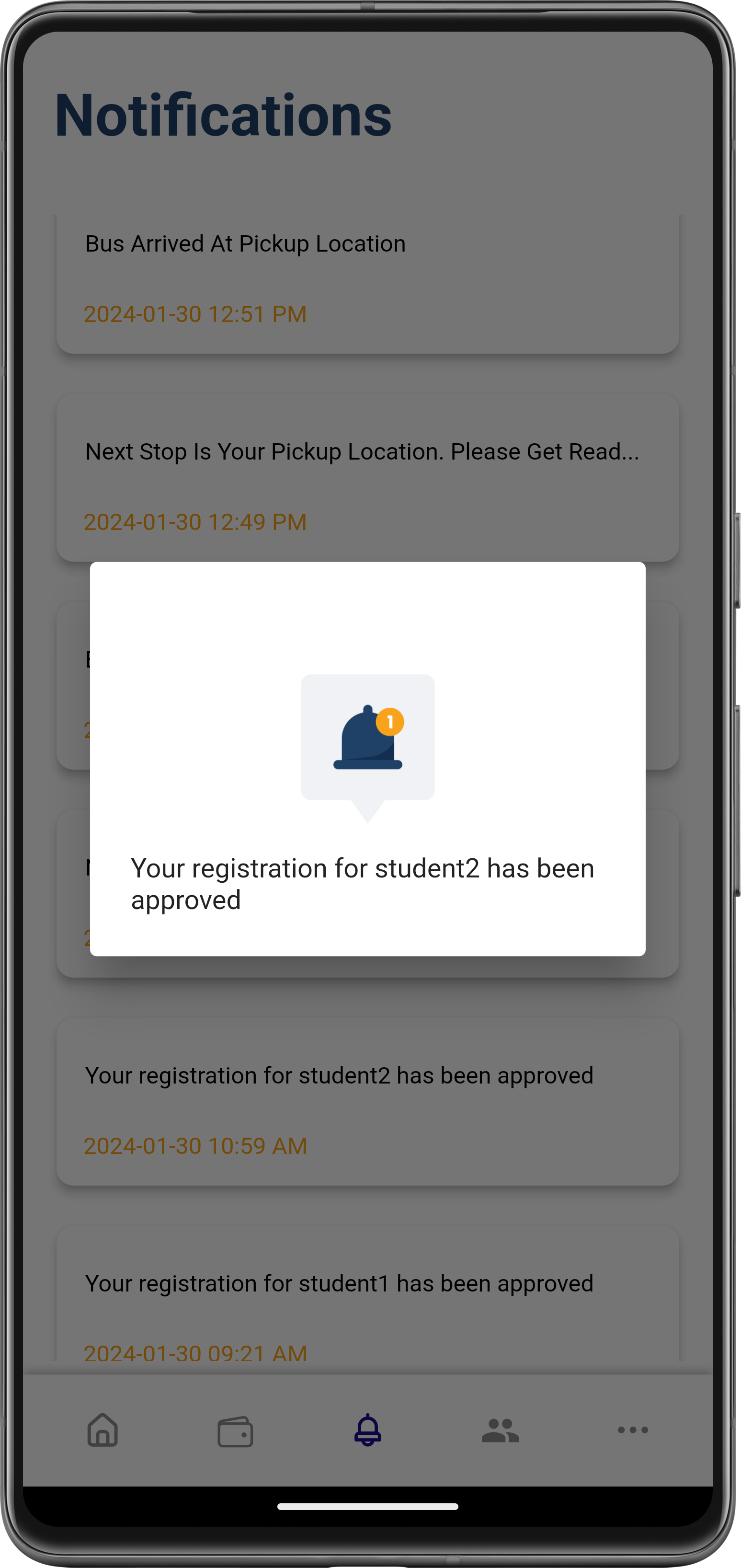The image size is (741, 1568).
Task: Tap the timestamp 2024-01-30 12:51 PM
Action: (196, 313)
